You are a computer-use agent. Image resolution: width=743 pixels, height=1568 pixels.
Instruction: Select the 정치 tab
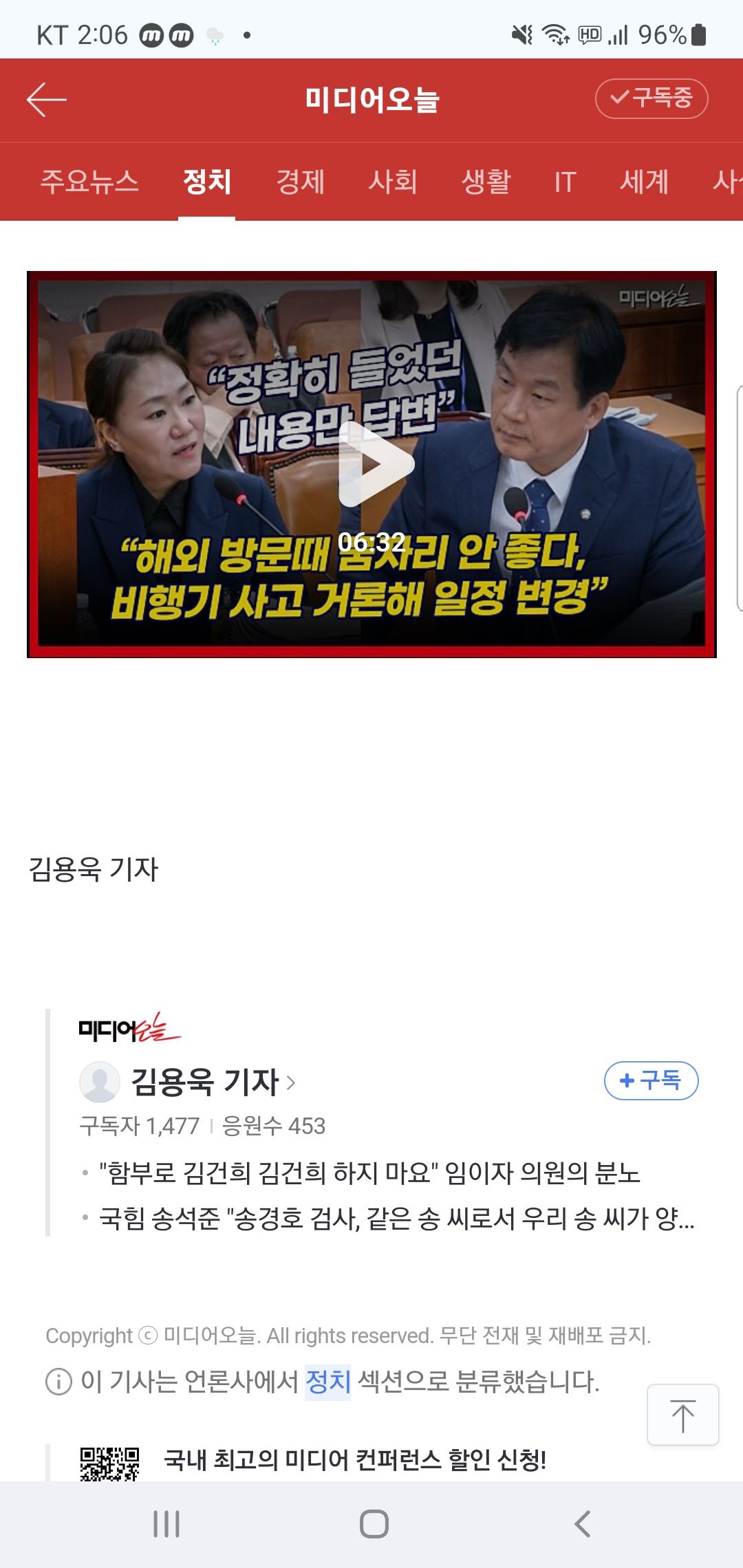click(206, 182)
